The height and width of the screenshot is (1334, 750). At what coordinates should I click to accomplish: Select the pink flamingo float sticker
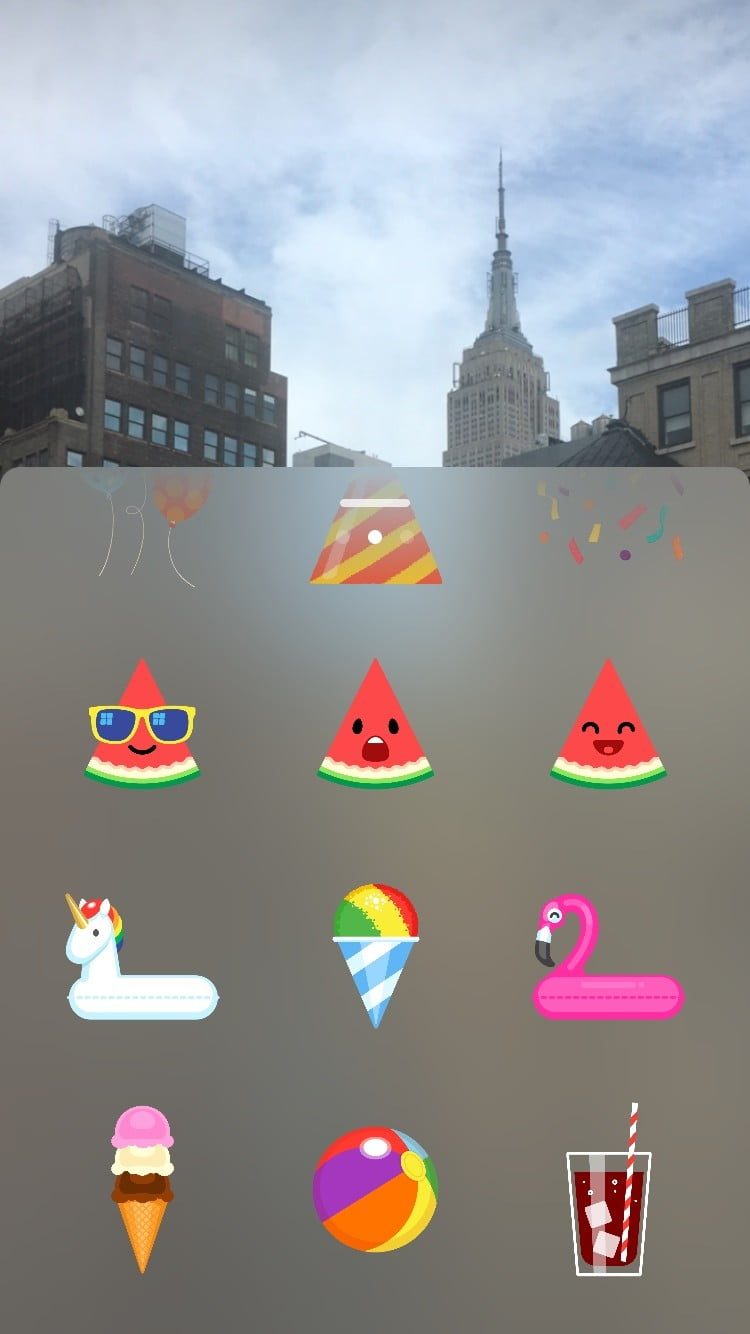point(607,958)
